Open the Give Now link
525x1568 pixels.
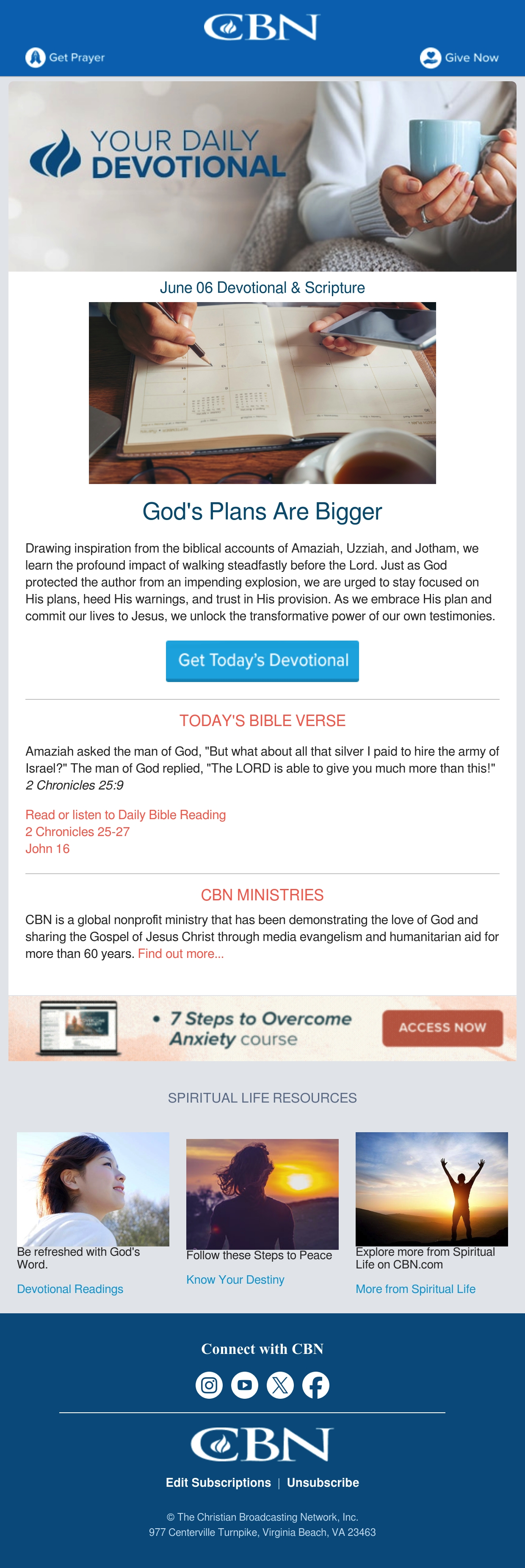point(459,58)
